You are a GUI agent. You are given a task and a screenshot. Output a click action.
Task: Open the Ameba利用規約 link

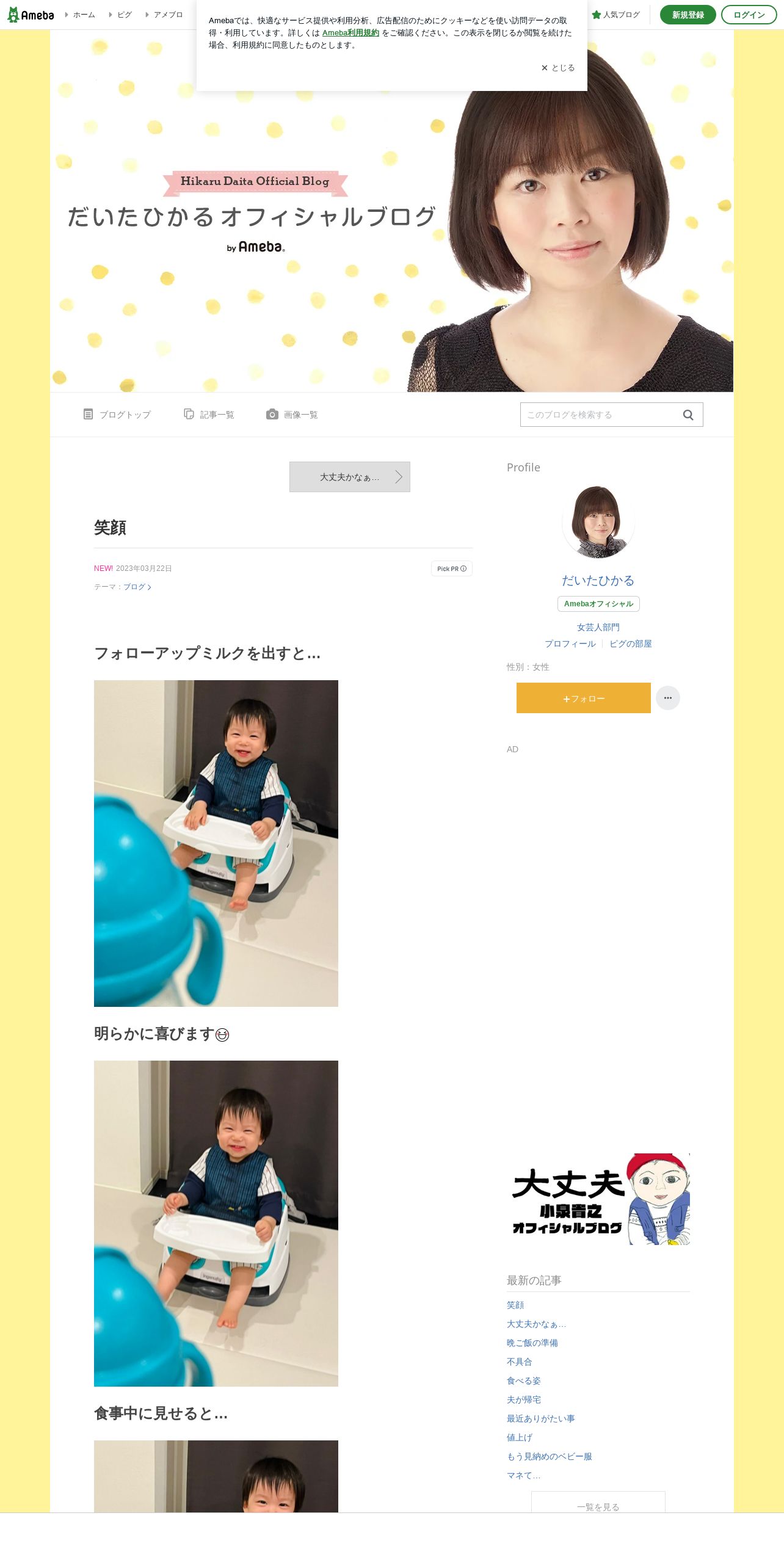click(x=350, y=33)
